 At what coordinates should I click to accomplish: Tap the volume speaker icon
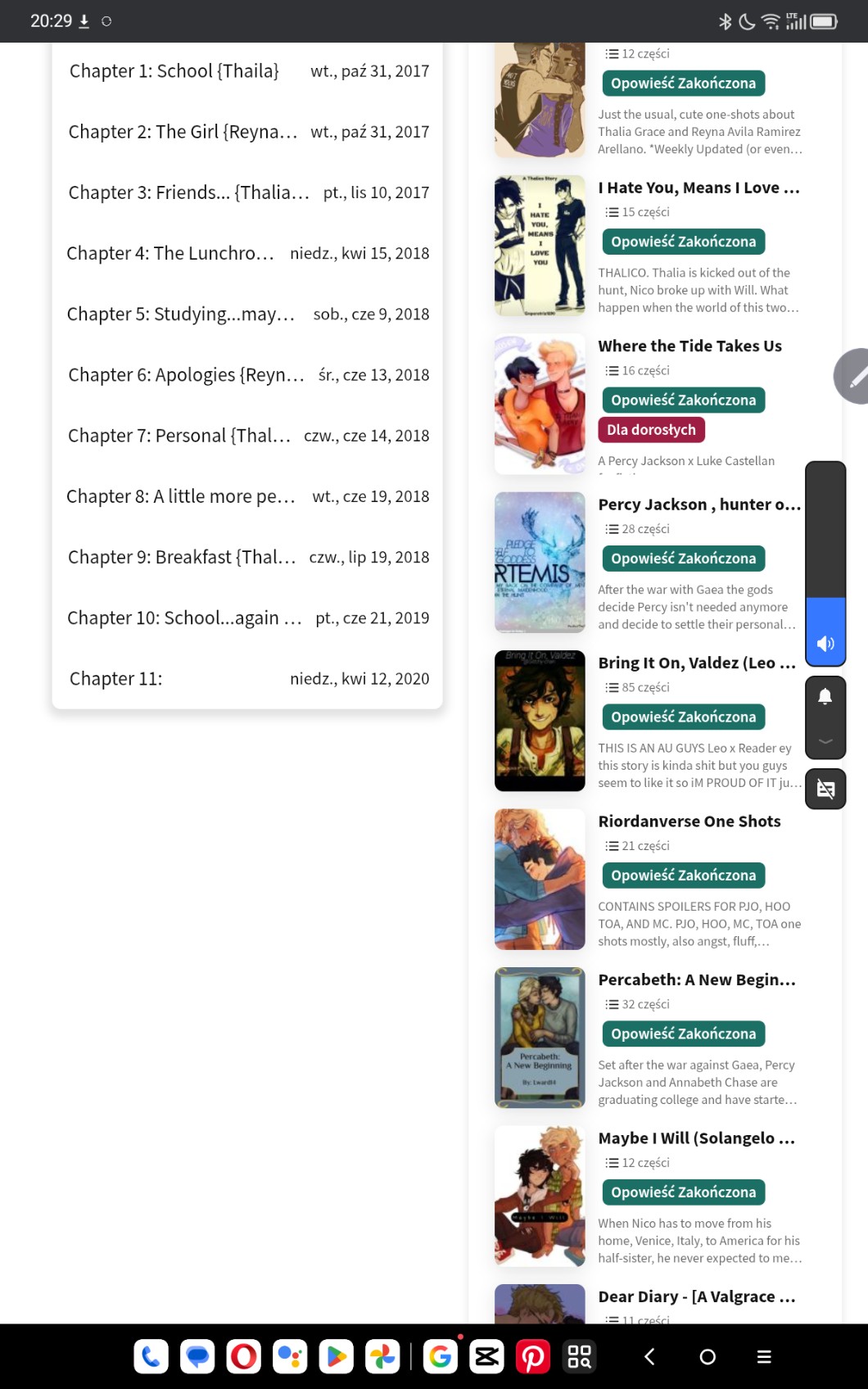(825, 644)
